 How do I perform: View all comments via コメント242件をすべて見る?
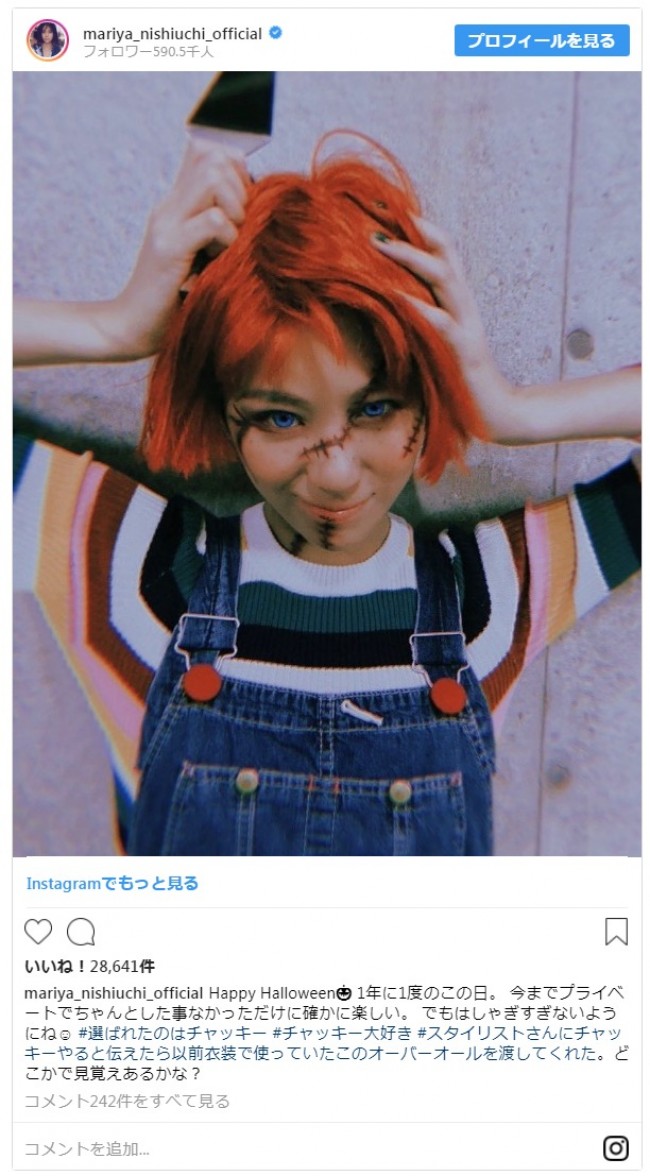(128, 1101)
